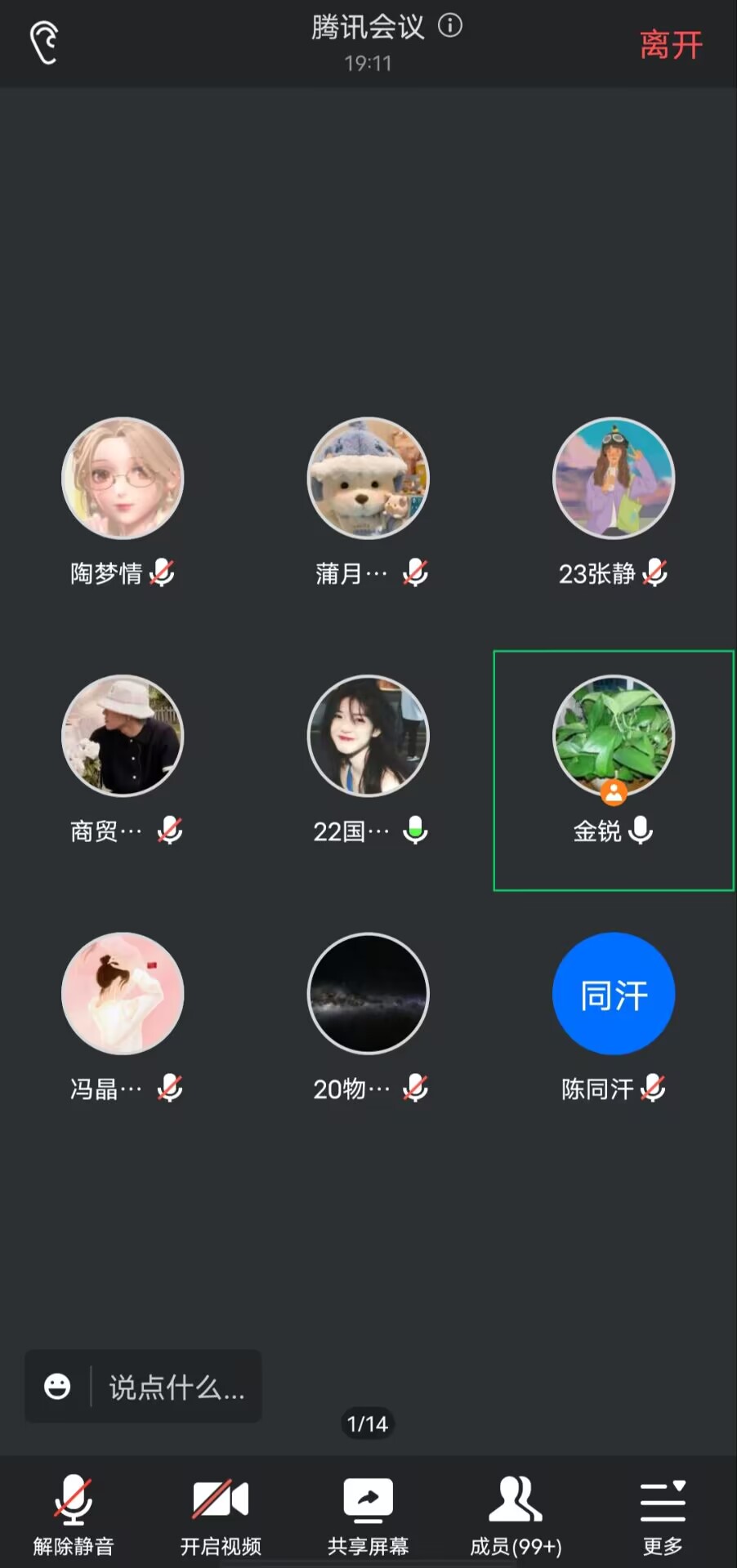This screenshot has height=1568, width=737.
Task: Start sharing with 共享屏幕
Action: pos(368,1515)
